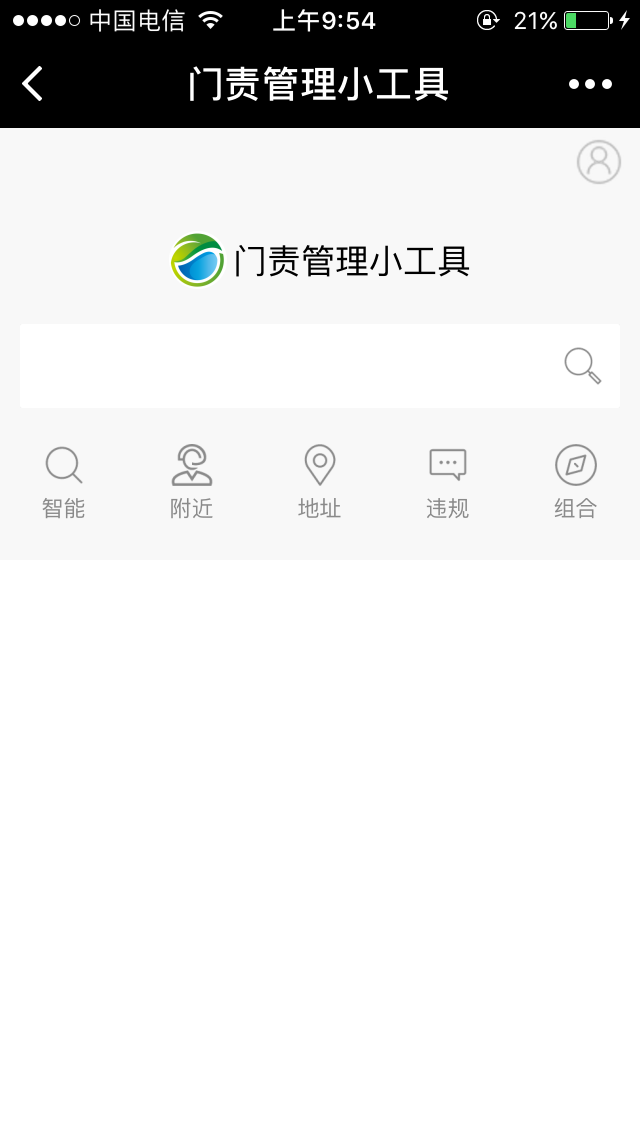This screenshot has height=1136, width=640.
Task: Tap the magnifier icon in search box
Action: tap(582, 366)
